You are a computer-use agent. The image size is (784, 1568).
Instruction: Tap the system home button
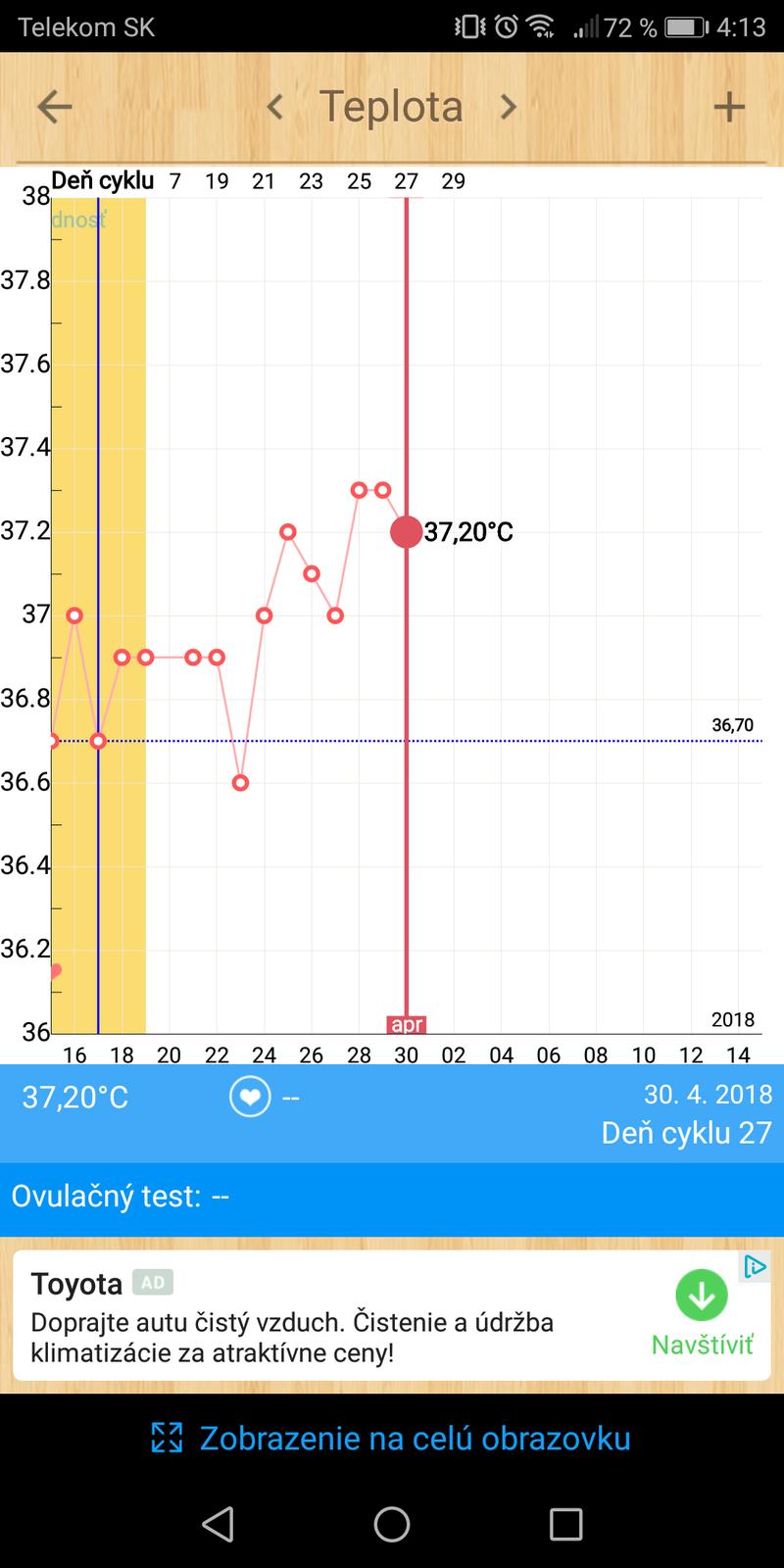pyautogui.click(x=392, y=1524)
